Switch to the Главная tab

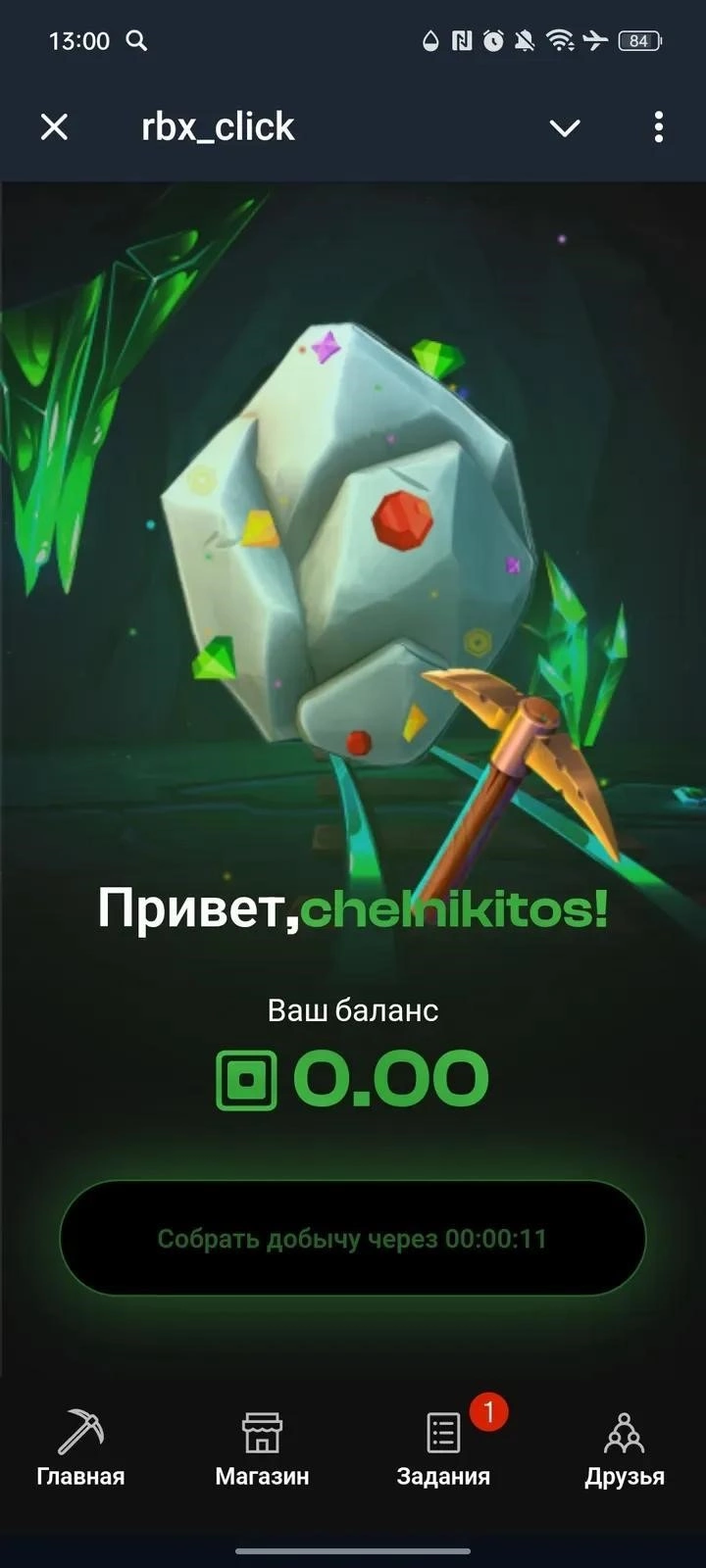[x=80, y=1448]
